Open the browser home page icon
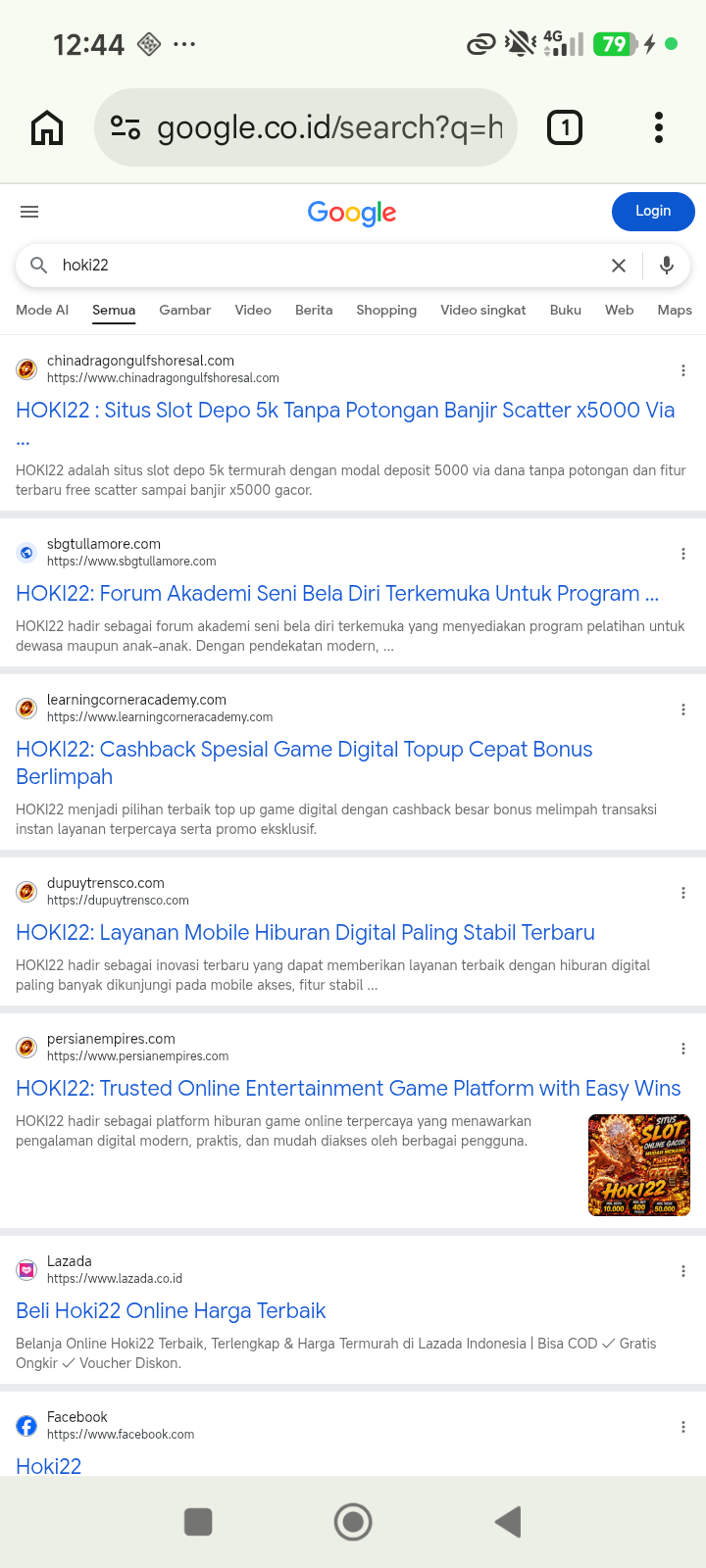Viewport: 706px width, 1568px height. pyautogui.click(x=47, y=127)
